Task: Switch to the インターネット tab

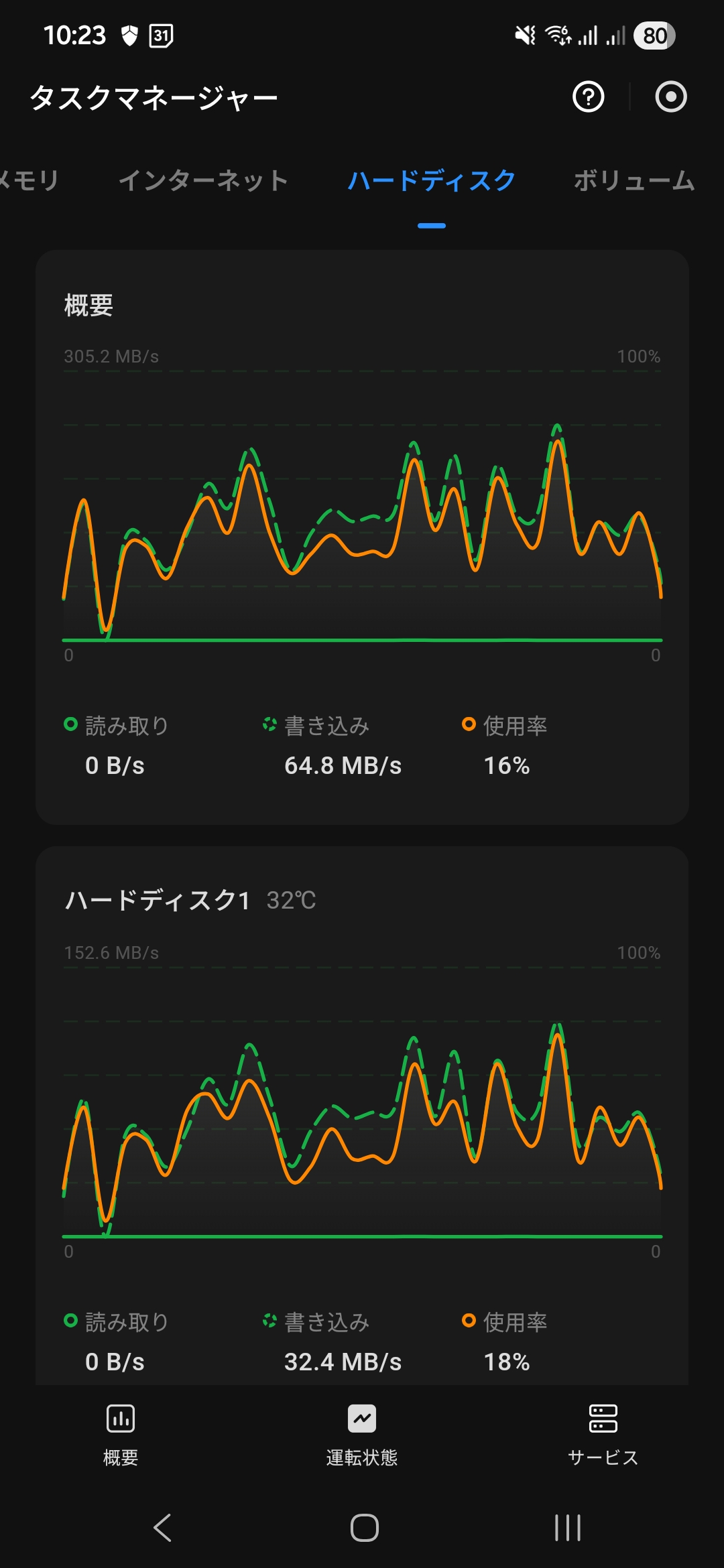Action: pyautogui.click(x=203, y=180)
